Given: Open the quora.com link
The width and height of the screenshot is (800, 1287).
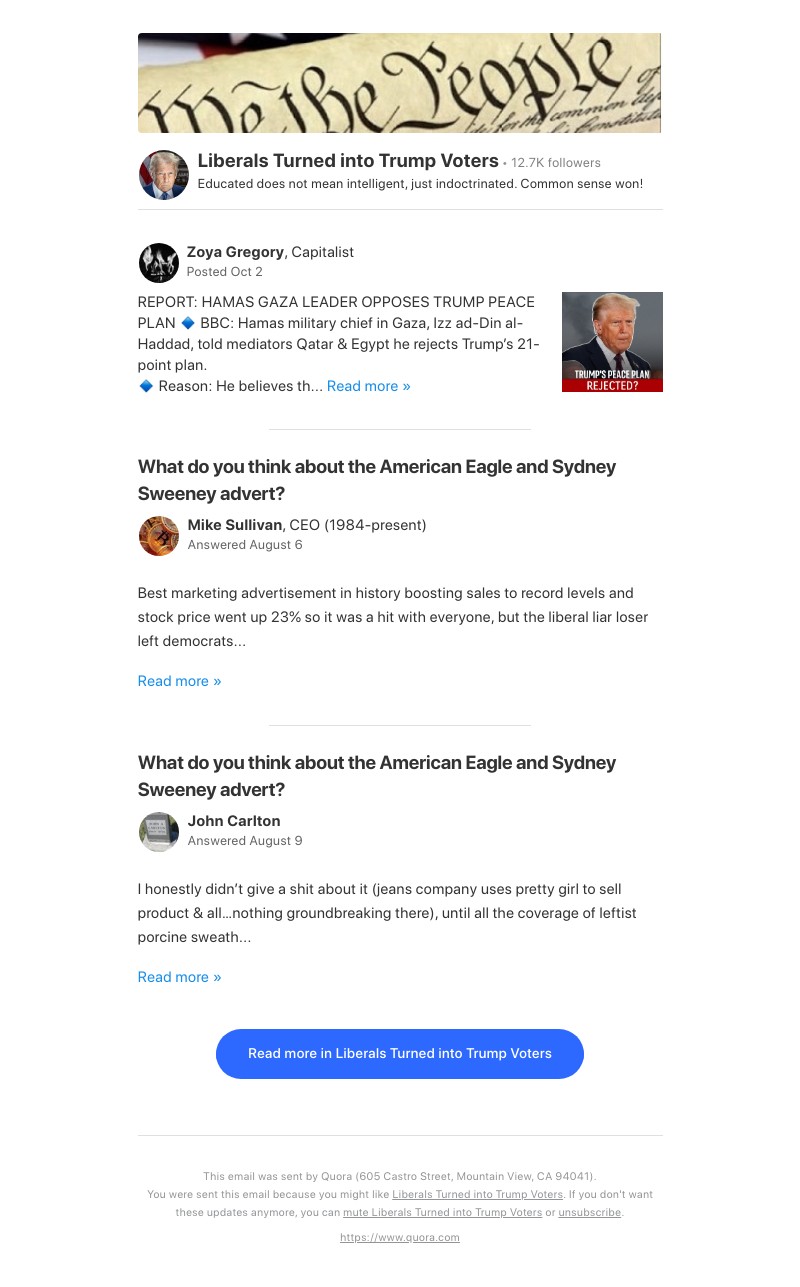Looking at the screenshot, I should pos(400,1237).
